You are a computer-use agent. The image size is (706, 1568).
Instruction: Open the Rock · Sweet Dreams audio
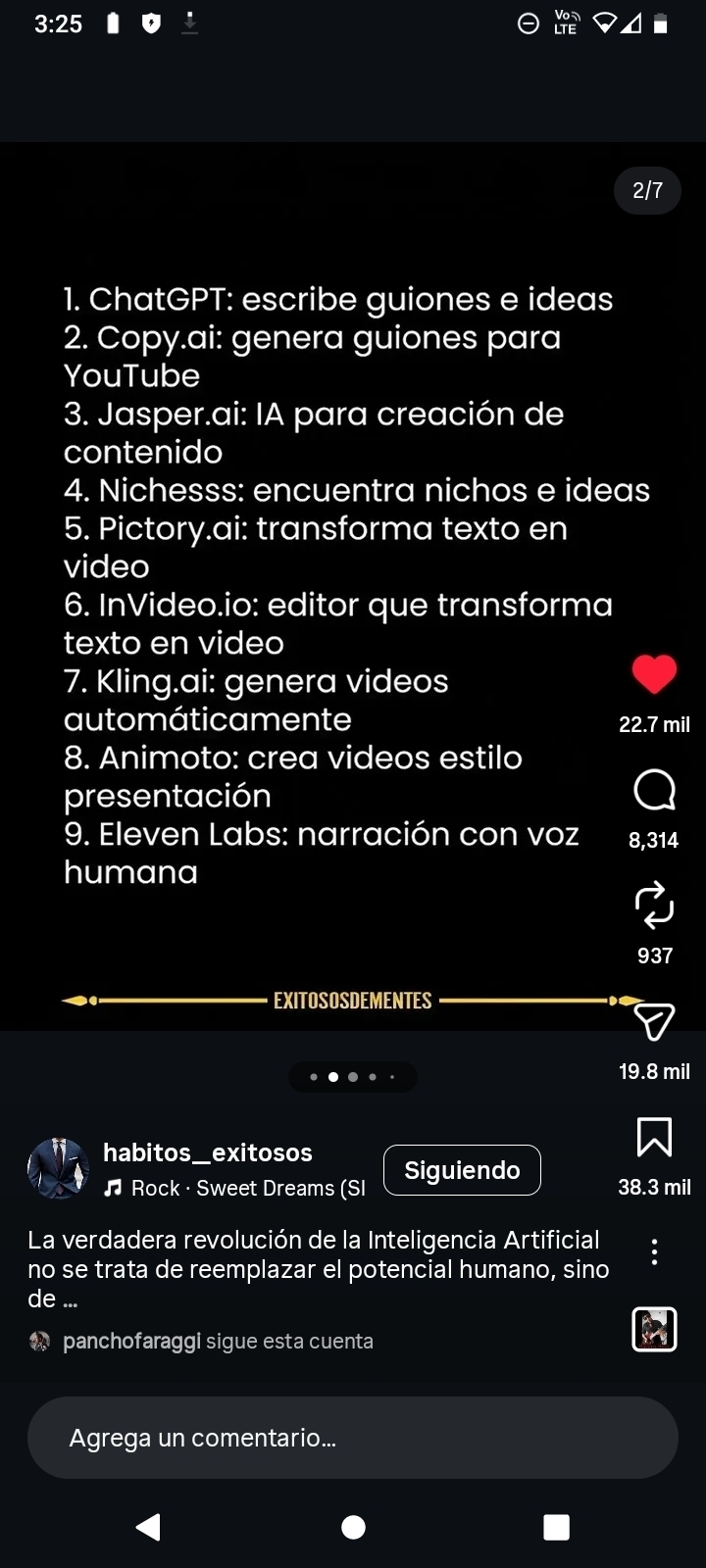click(235, 1188)
